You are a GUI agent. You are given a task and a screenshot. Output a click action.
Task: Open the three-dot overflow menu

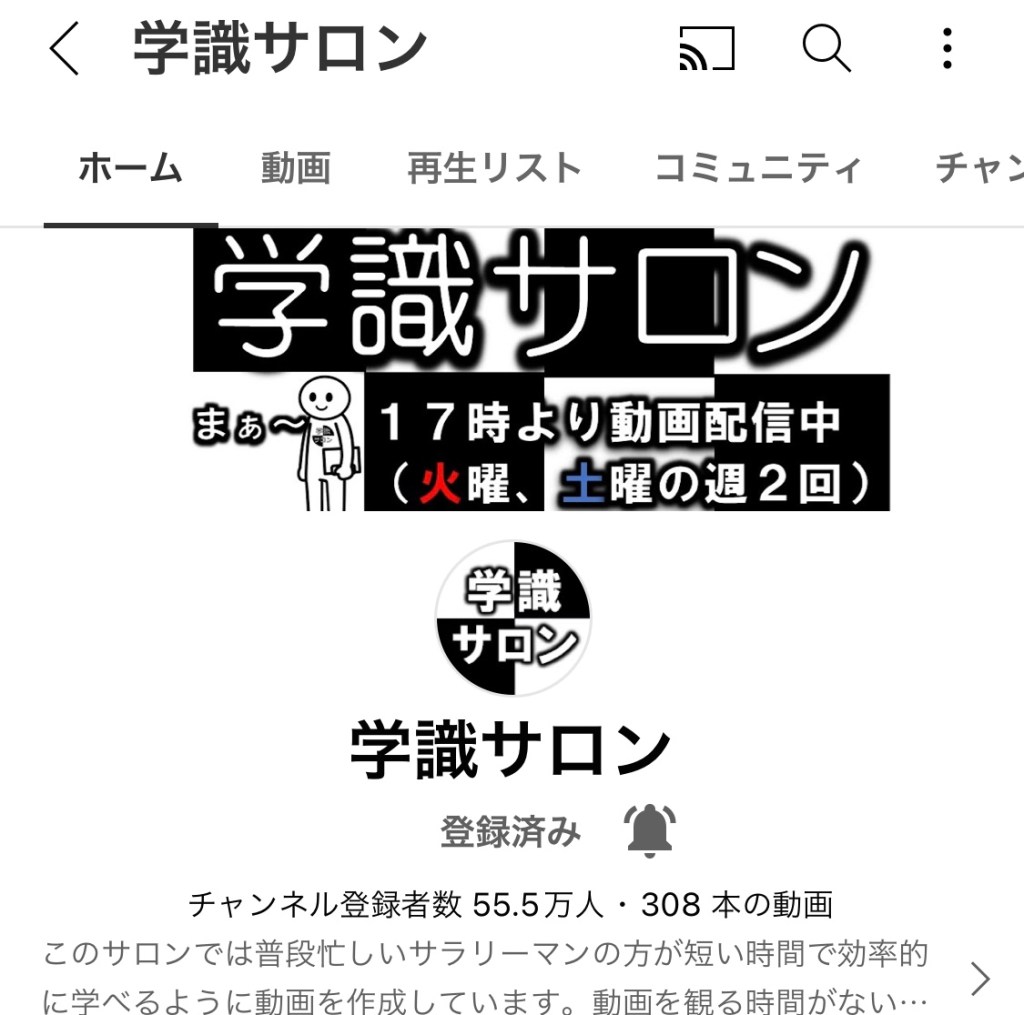[946, 48]
